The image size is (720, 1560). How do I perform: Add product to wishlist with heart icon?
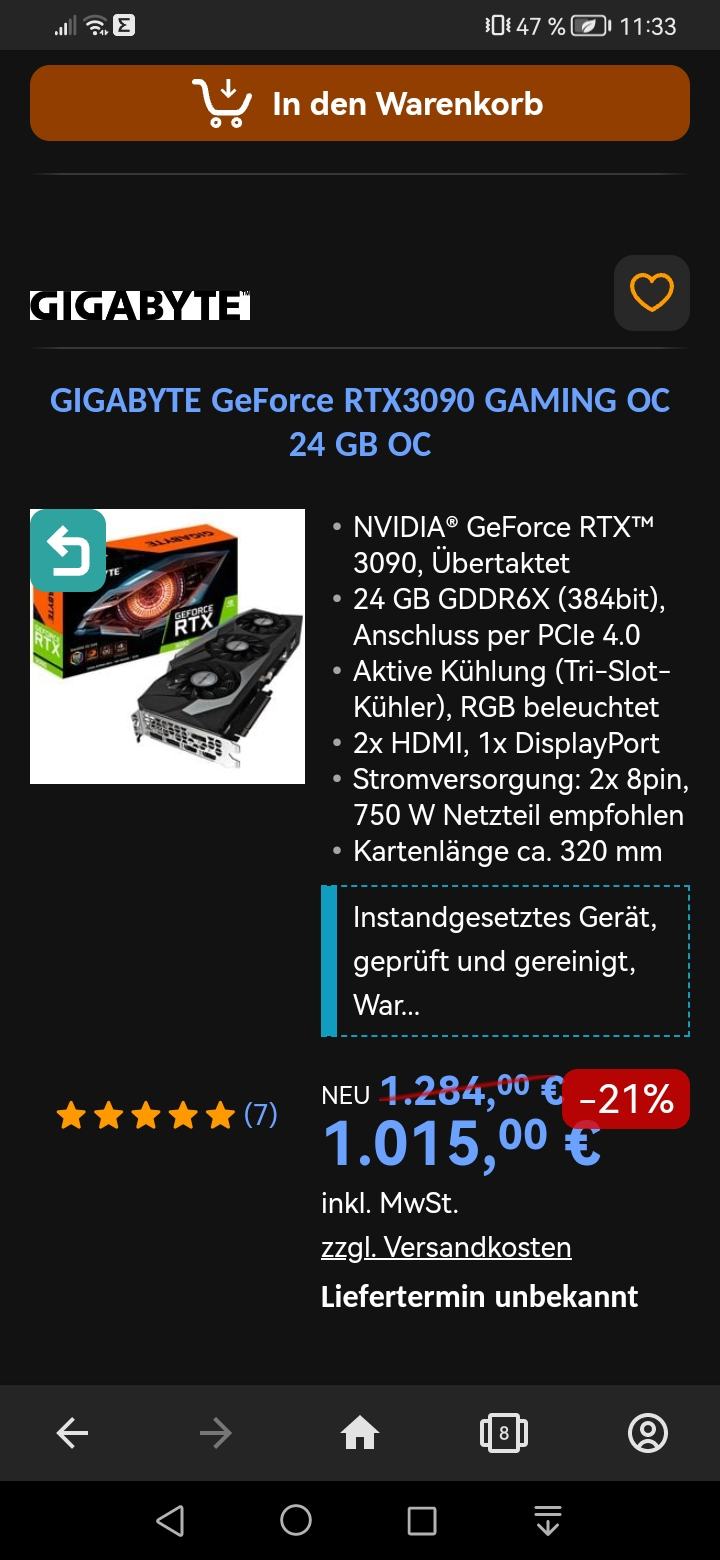pos(651,293)
